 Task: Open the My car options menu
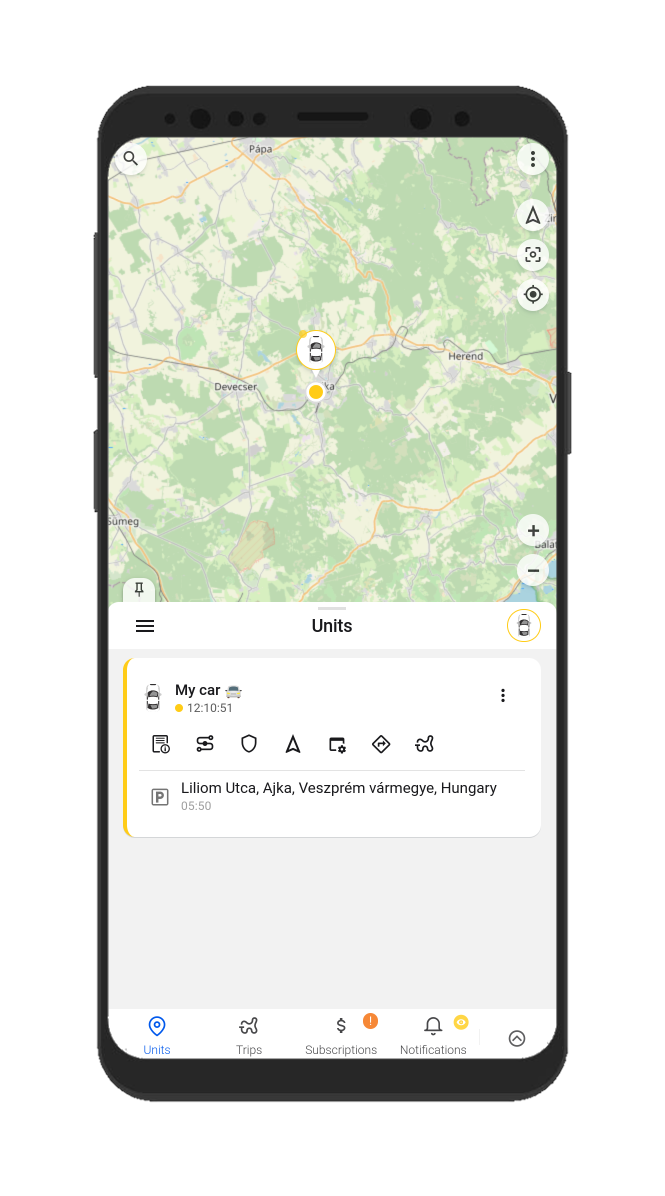pos(503,696)
